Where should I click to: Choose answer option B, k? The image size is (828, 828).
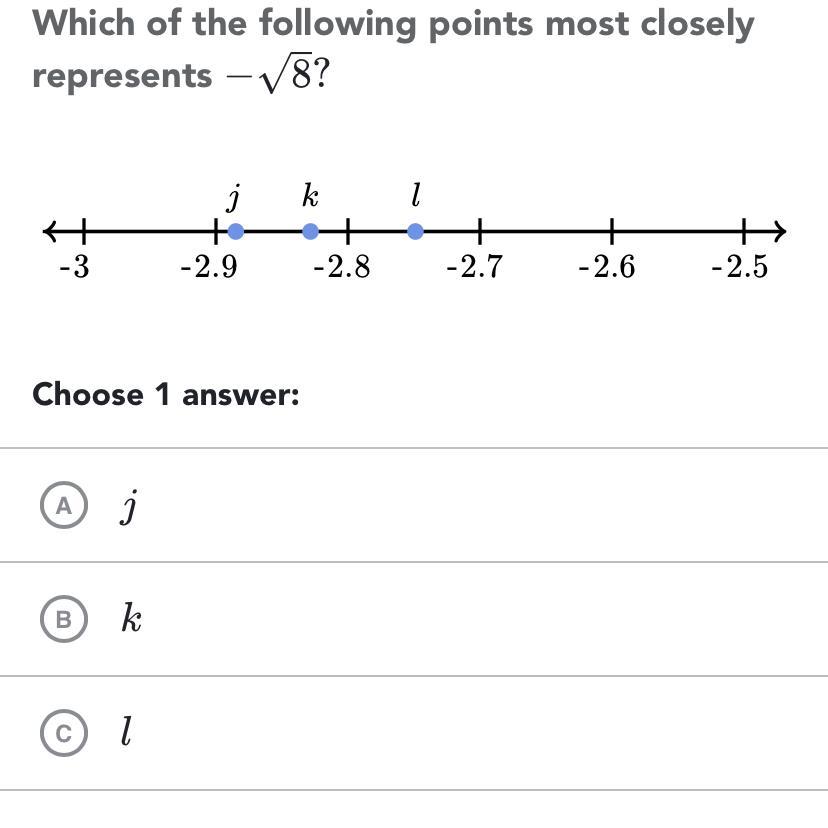[x=64, y=620]
